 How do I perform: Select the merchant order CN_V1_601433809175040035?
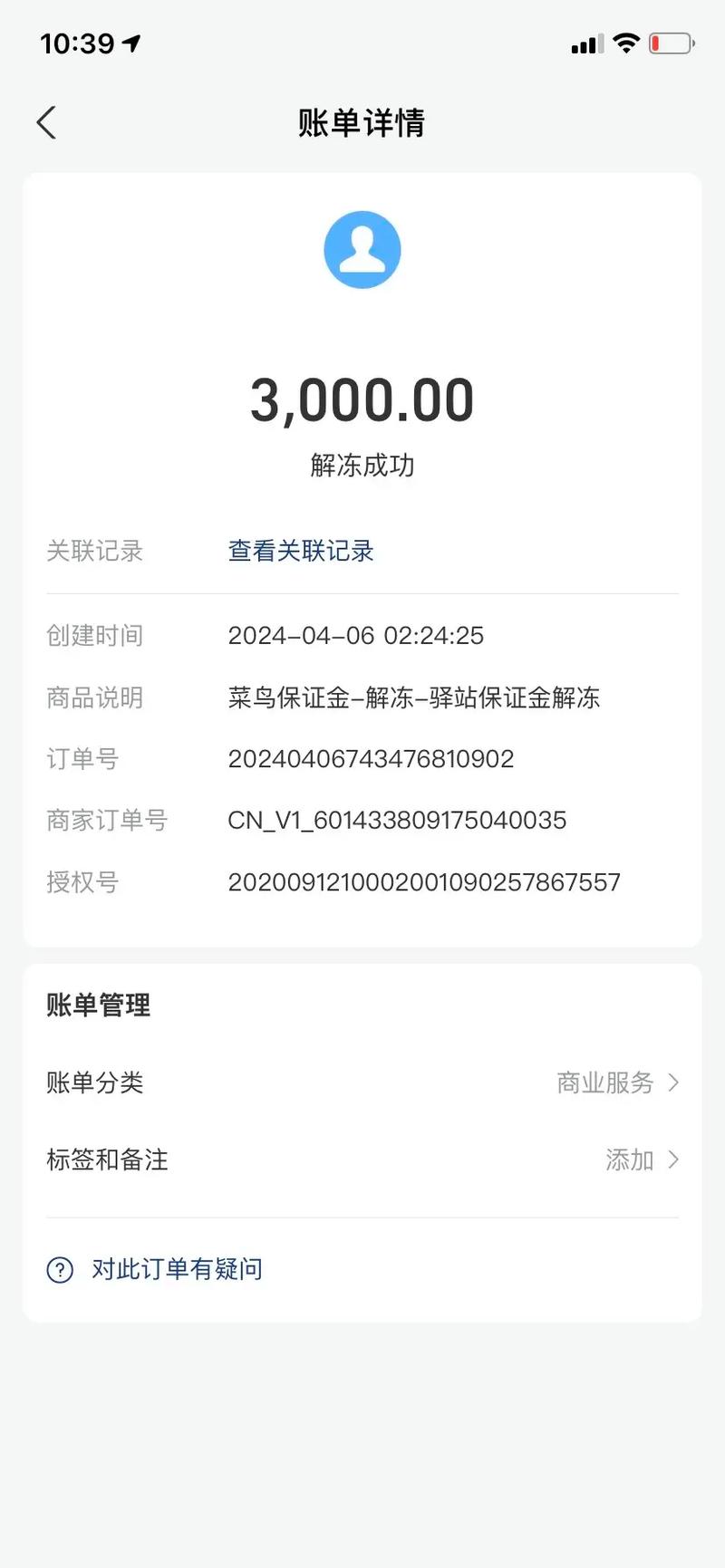(397, 820)
